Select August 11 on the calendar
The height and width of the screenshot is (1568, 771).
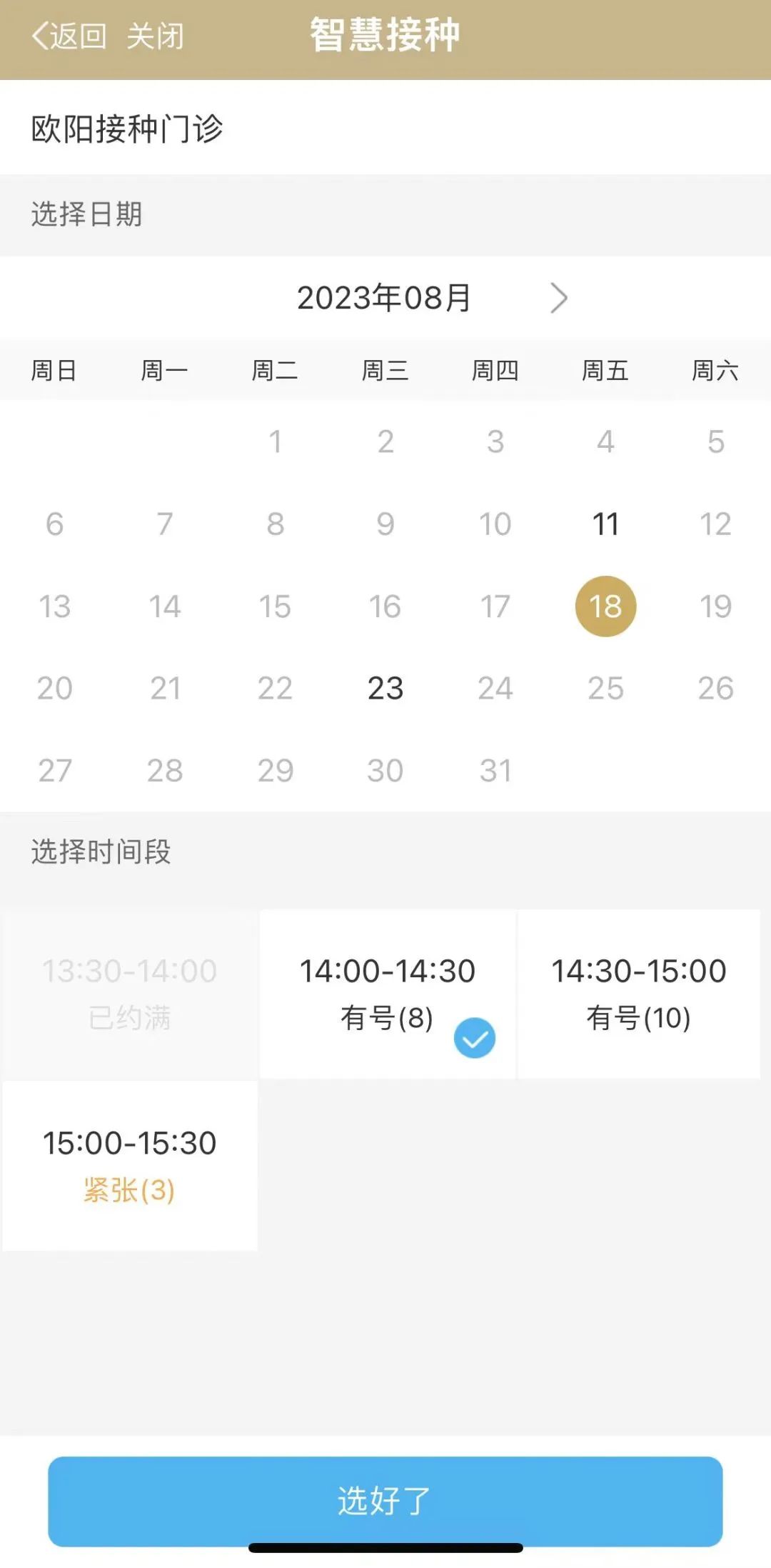click(605, 524)
